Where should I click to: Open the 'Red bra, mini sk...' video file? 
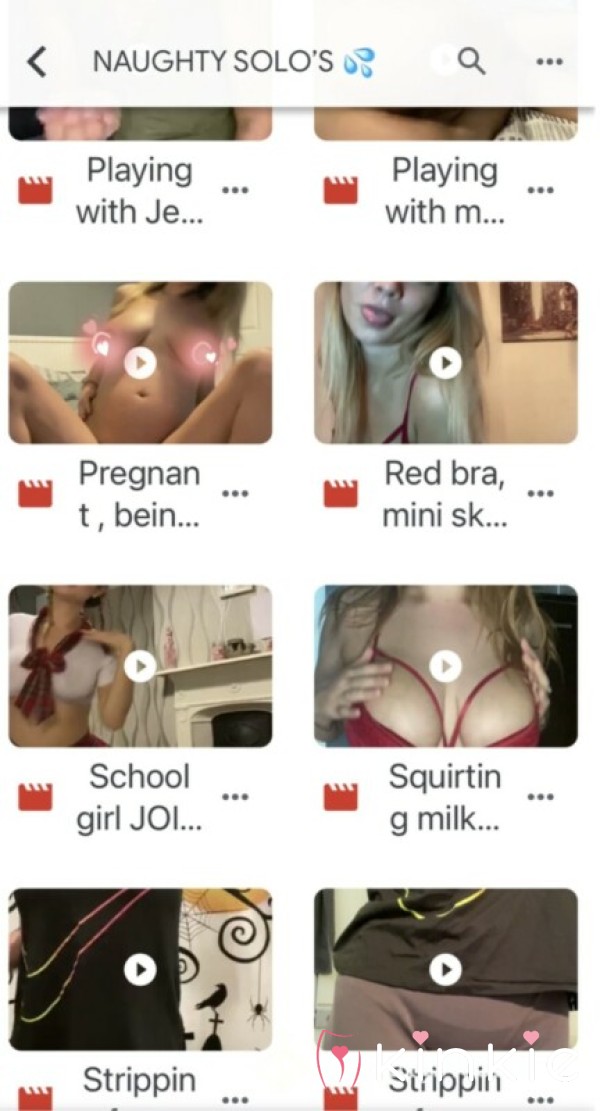(x=445, y=363)
